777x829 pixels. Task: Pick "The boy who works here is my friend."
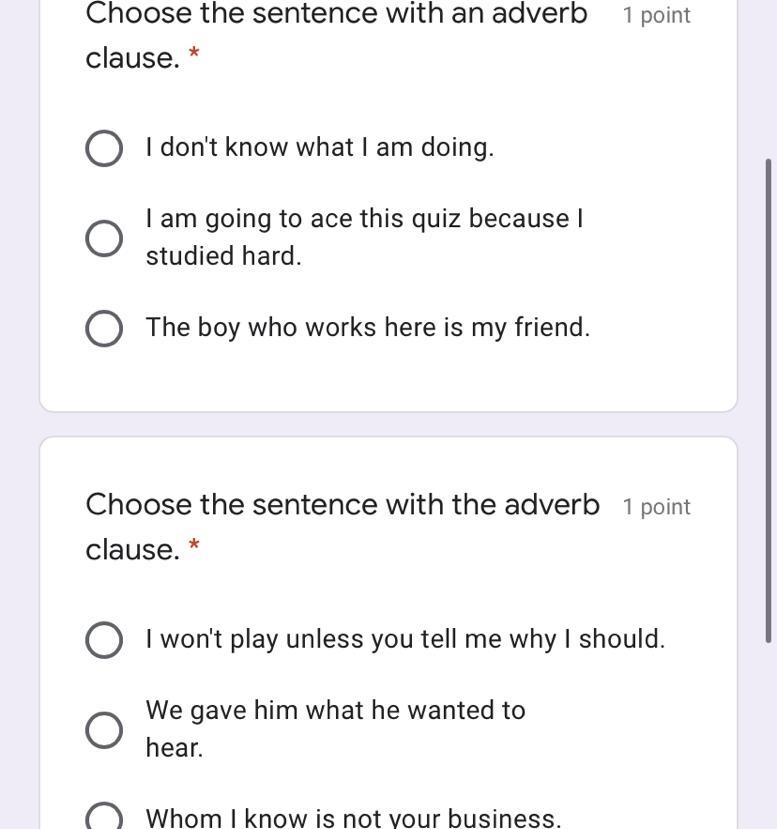point(104,328)
